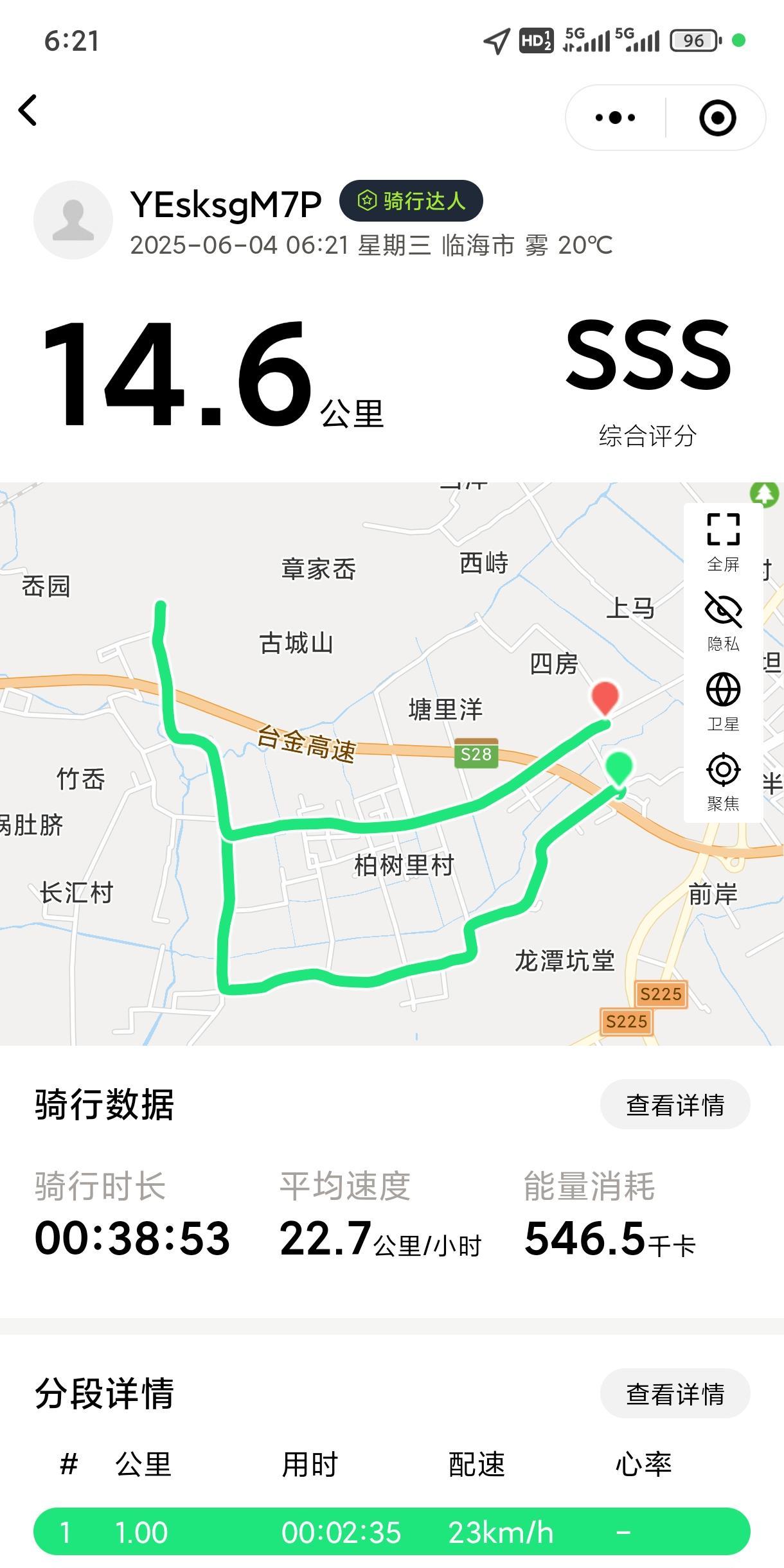Screen dimensions: 784x1568
Task: View details next to 骑行数据
Action: (675, 1105)
